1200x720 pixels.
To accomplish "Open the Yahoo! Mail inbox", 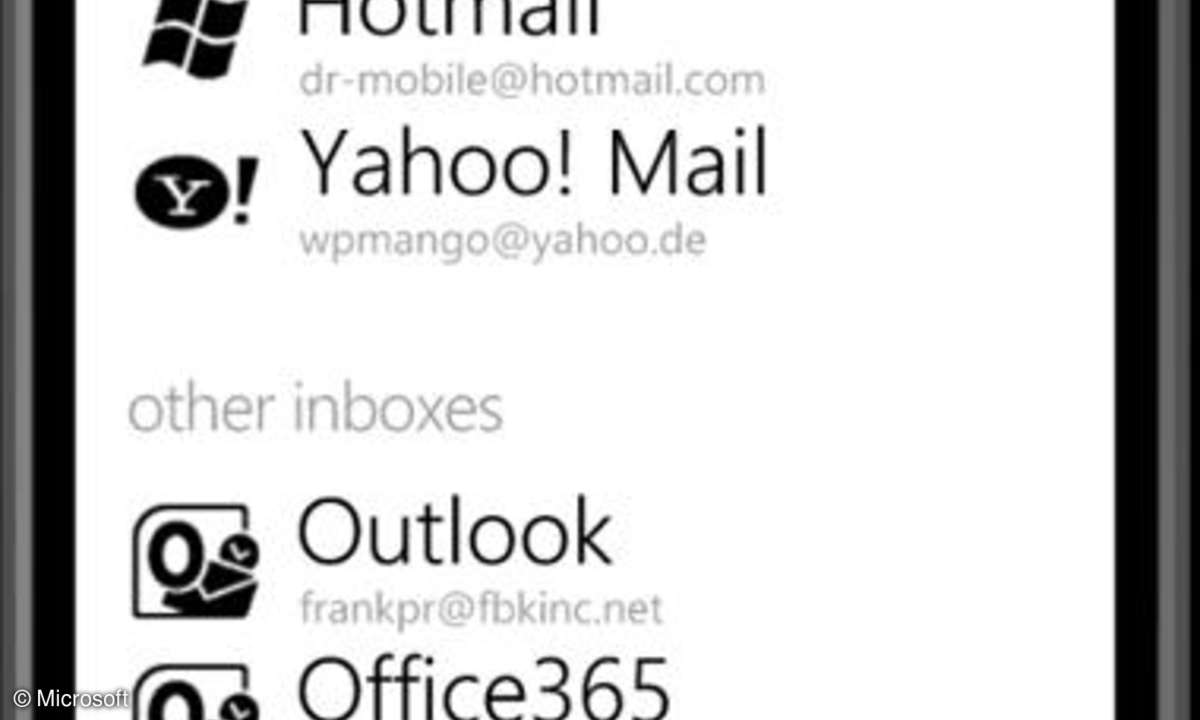I will click(534, 165).
